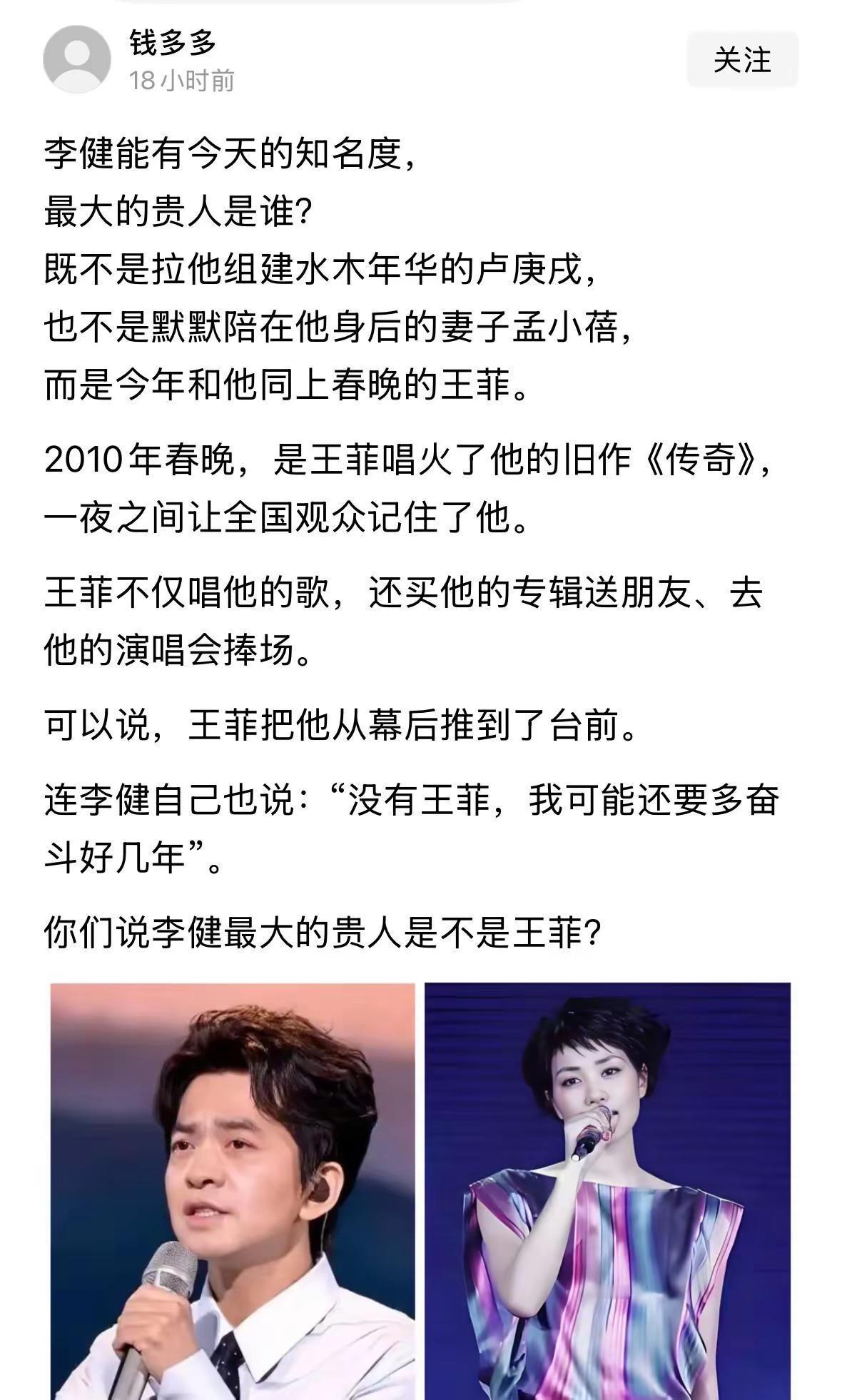842x1400 pixels.
Task: Open 钱多多's profile via avatar
Action: 75,57
